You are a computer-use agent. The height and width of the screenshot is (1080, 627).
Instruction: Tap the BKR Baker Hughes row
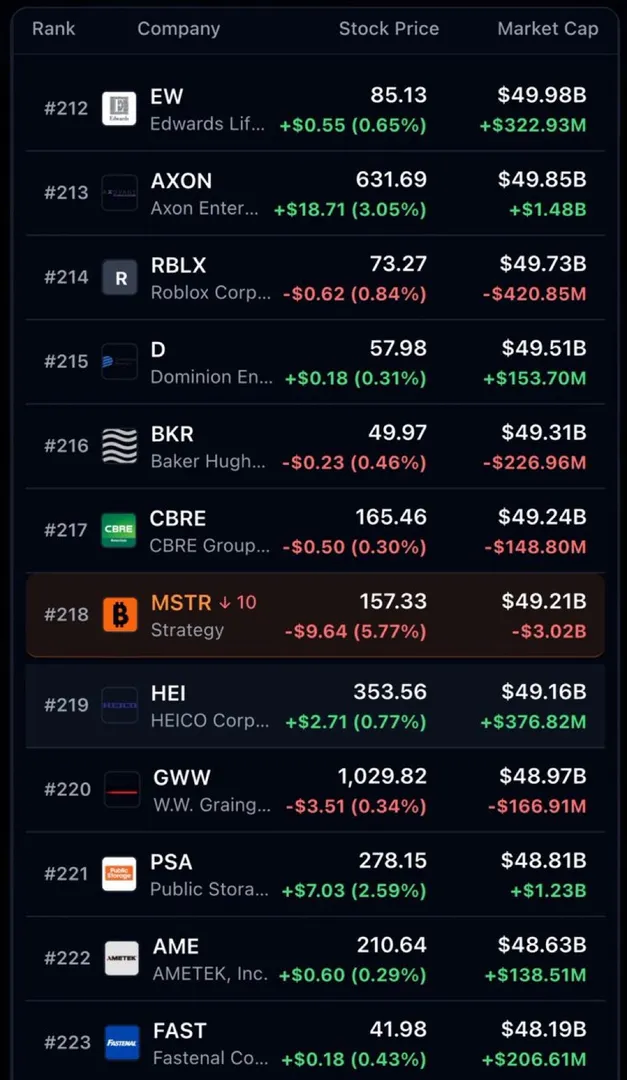click(314, 447)
